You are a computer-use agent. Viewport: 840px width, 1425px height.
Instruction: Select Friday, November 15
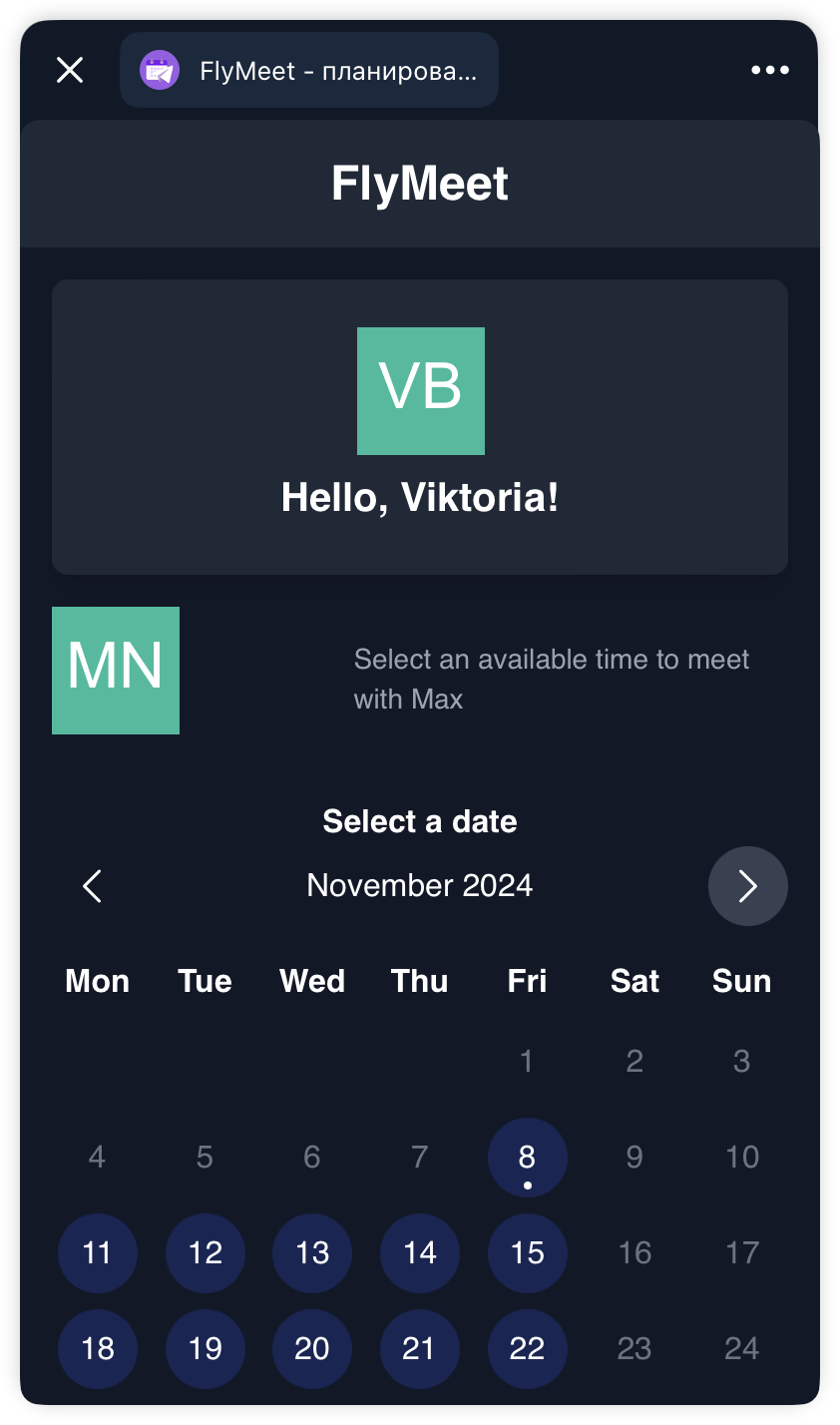coord(528,1253)
